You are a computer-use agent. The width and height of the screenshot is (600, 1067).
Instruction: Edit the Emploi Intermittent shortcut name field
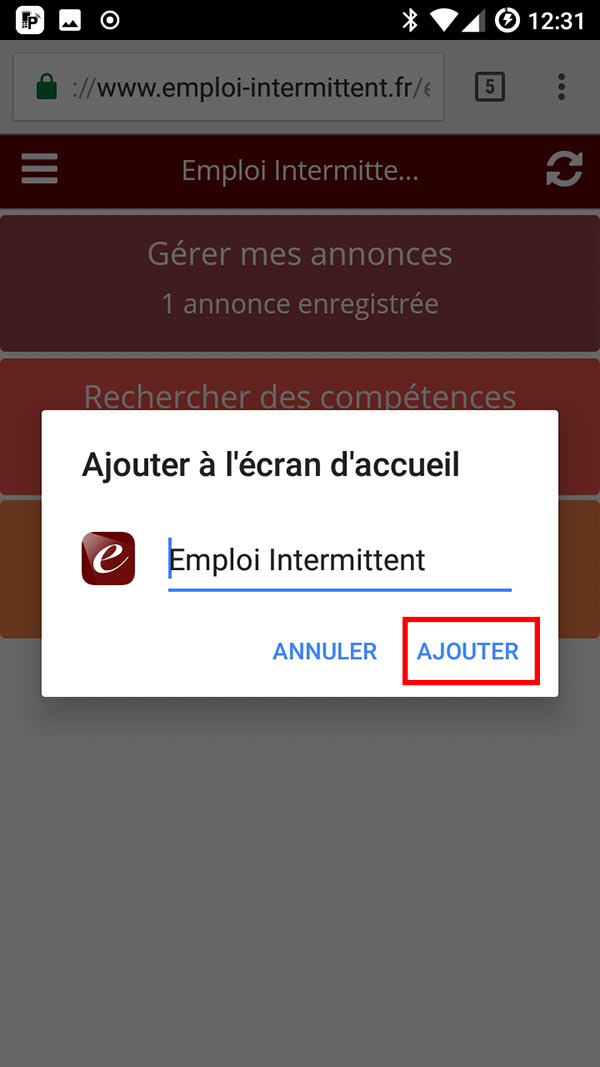339,560
